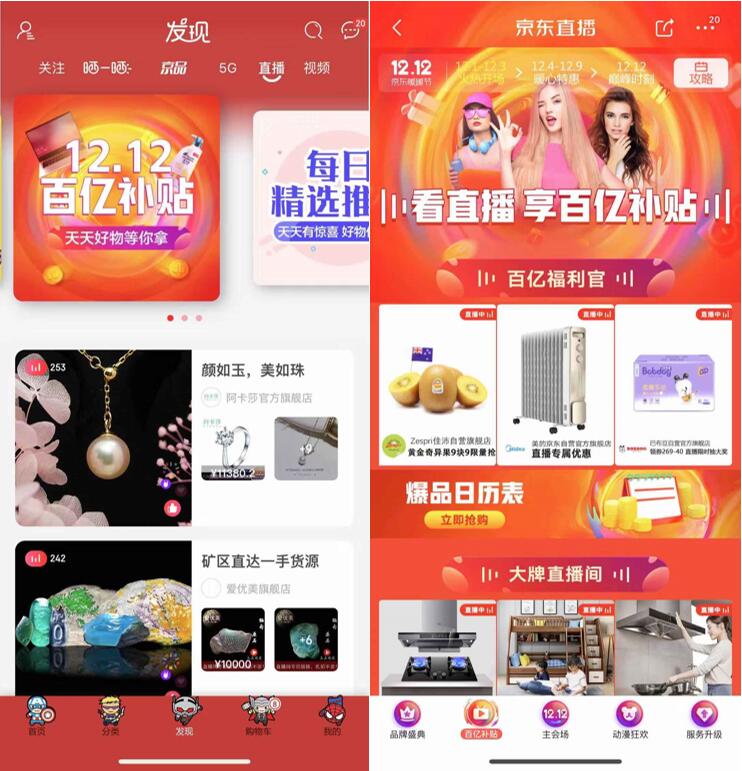This screenshot has width=742, height=771.
Task: Share the 京东直播 page
Action: point(664,28)
